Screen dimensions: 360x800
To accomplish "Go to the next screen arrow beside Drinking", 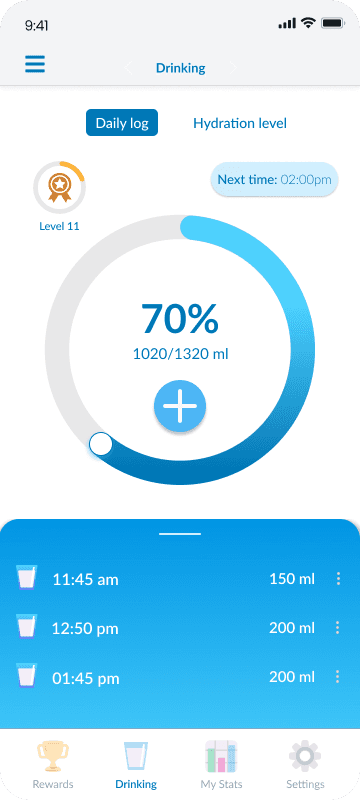I will pos(234,68).
